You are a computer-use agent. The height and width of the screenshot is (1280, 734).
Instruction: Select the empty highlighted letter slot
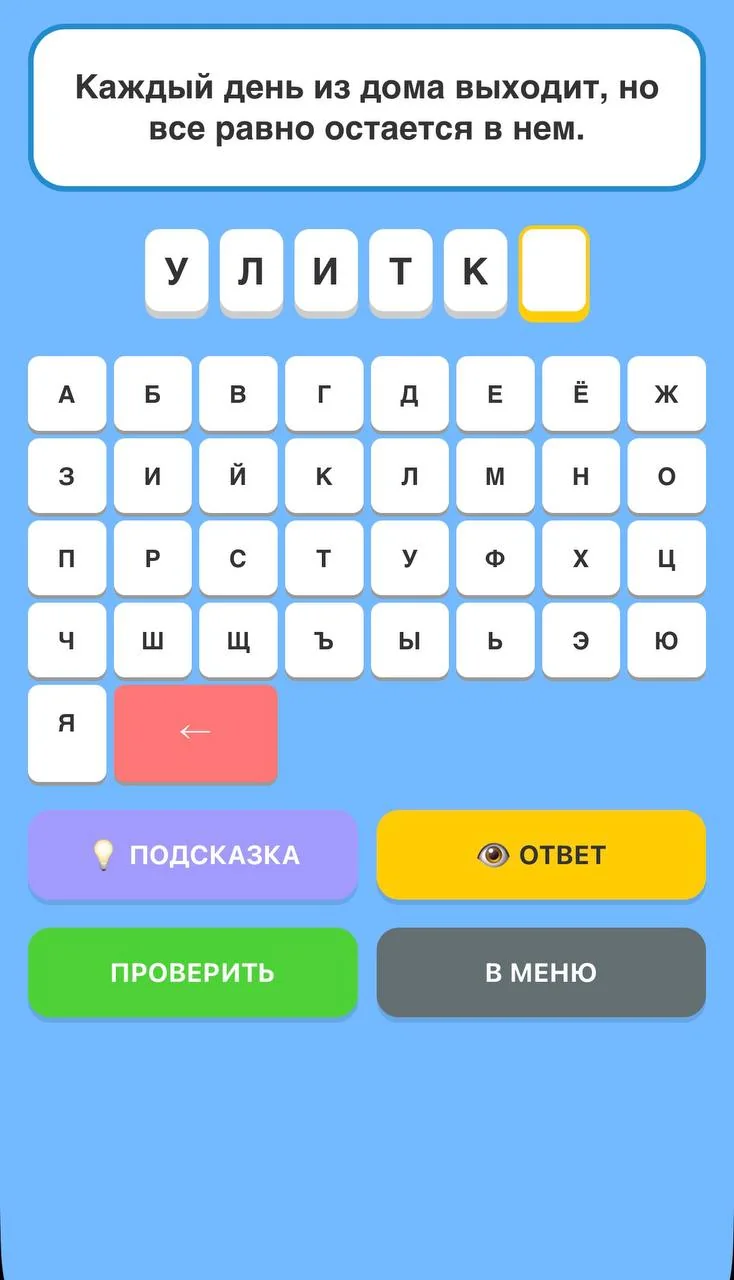pyautogui.click(x=554, y=273)
